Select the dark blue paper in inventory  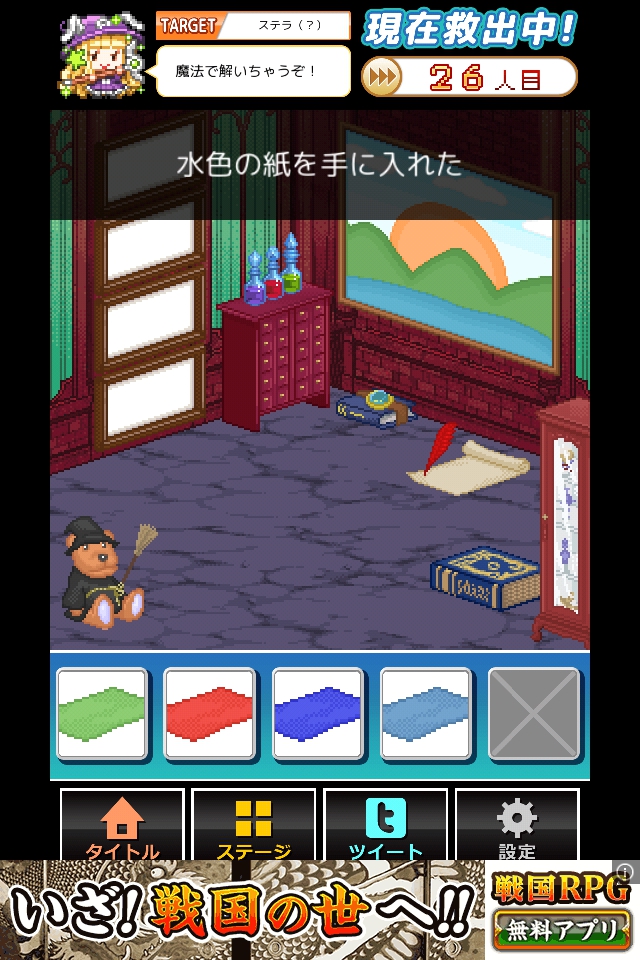click(x=318, y=714)
